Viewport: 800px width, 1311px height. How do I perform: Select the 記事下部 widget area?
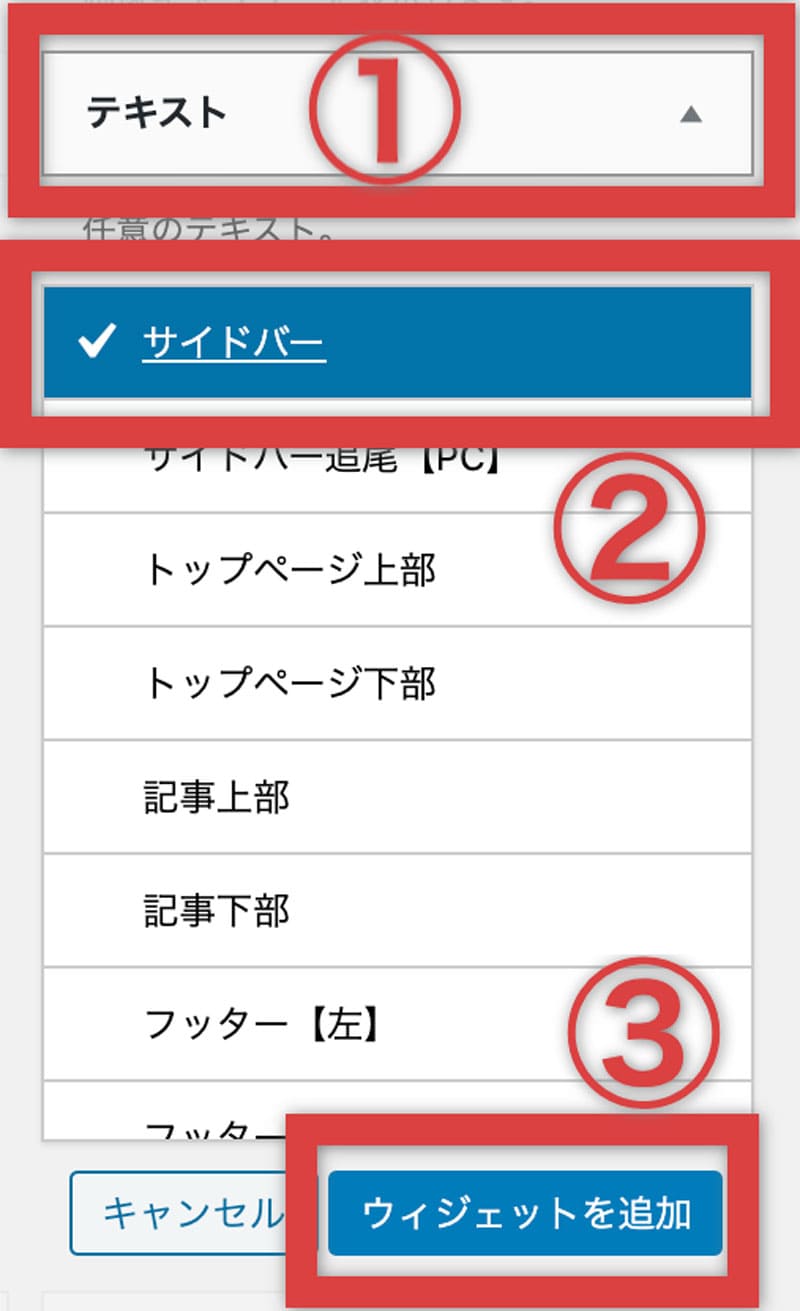click(x=397, y=910)
